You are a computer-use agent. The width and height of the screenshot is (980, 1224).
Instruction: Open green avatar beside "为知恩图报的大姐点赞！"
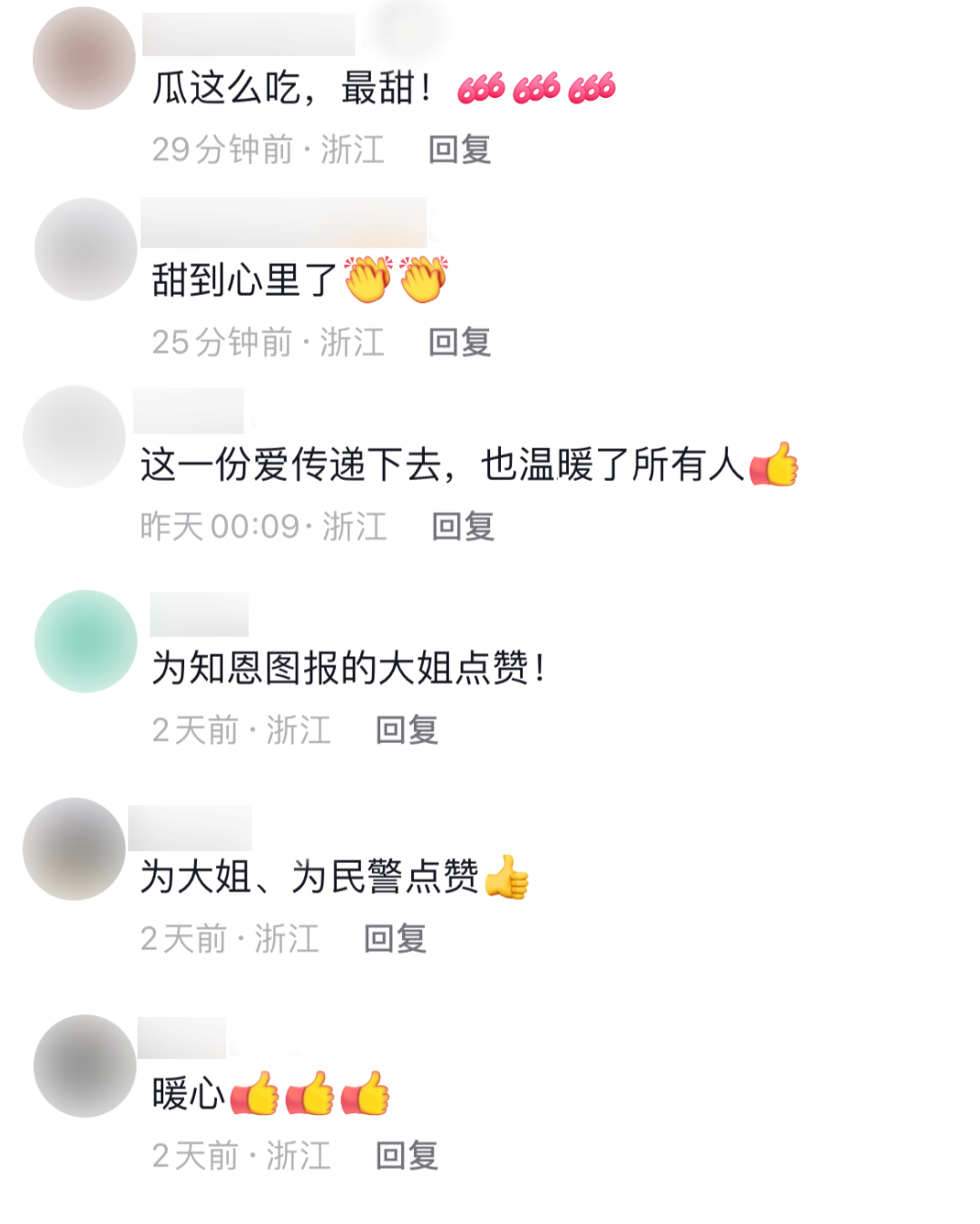click(x=85, y=641)
